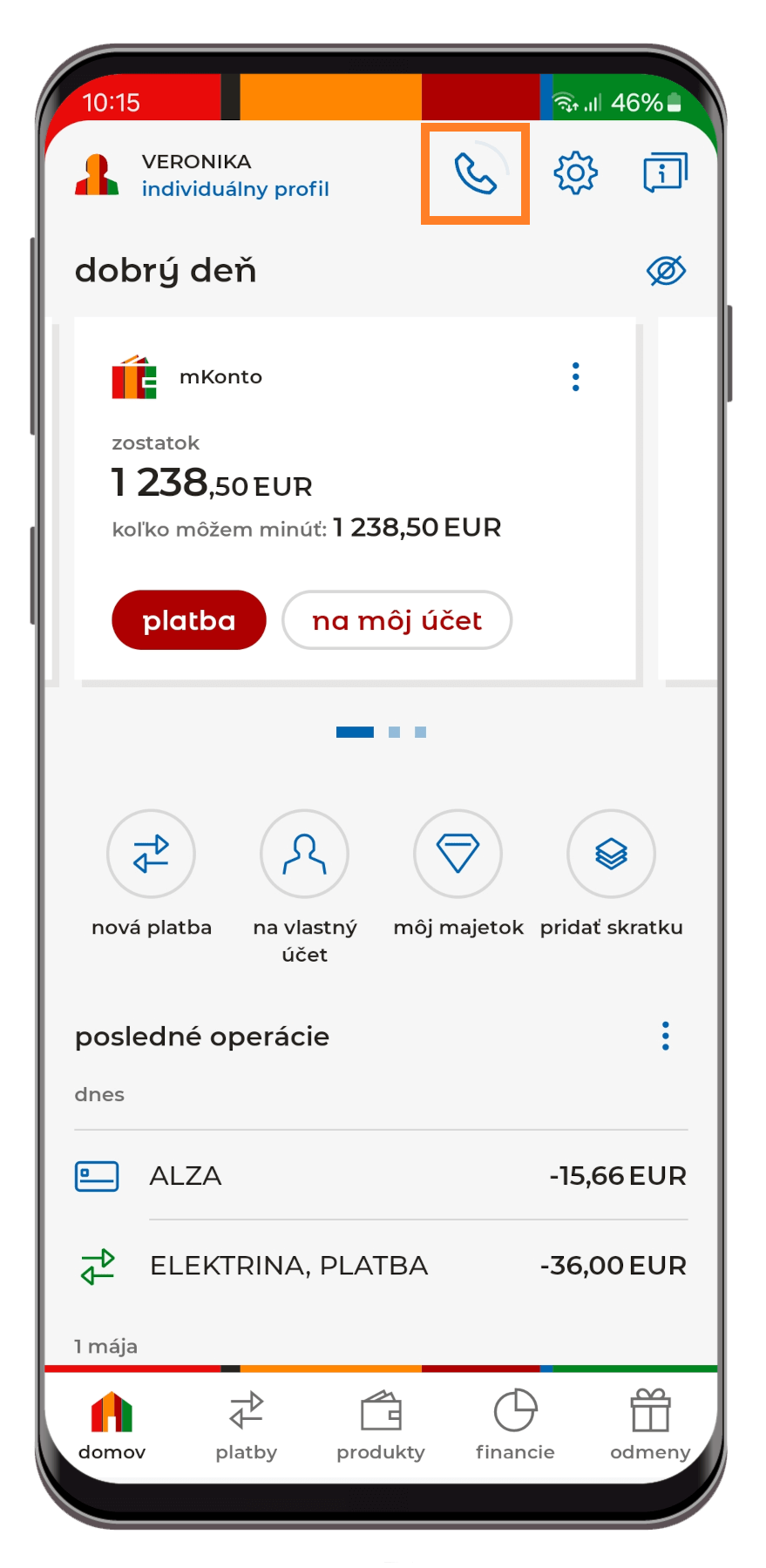Image resolution: width=766 pixels, height=1568 pixels.
Task: Open settings gear icon
Action: [x=575, y=172]
